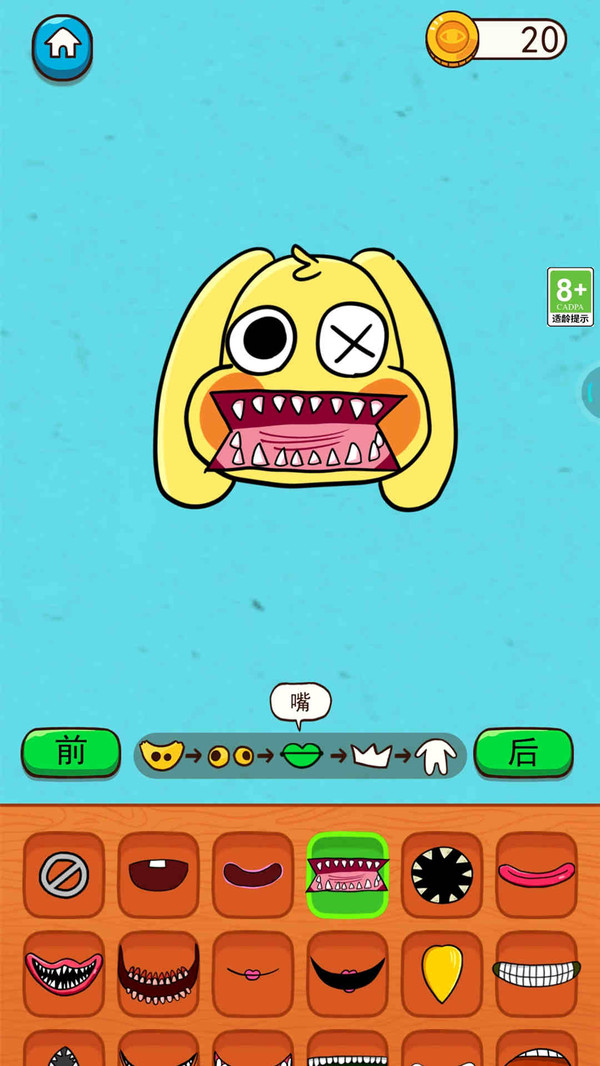The width and height of the screenshot is (600, 1066).
Task: Tap the selected jagged-teeth mouth
Action: (347, 875)
